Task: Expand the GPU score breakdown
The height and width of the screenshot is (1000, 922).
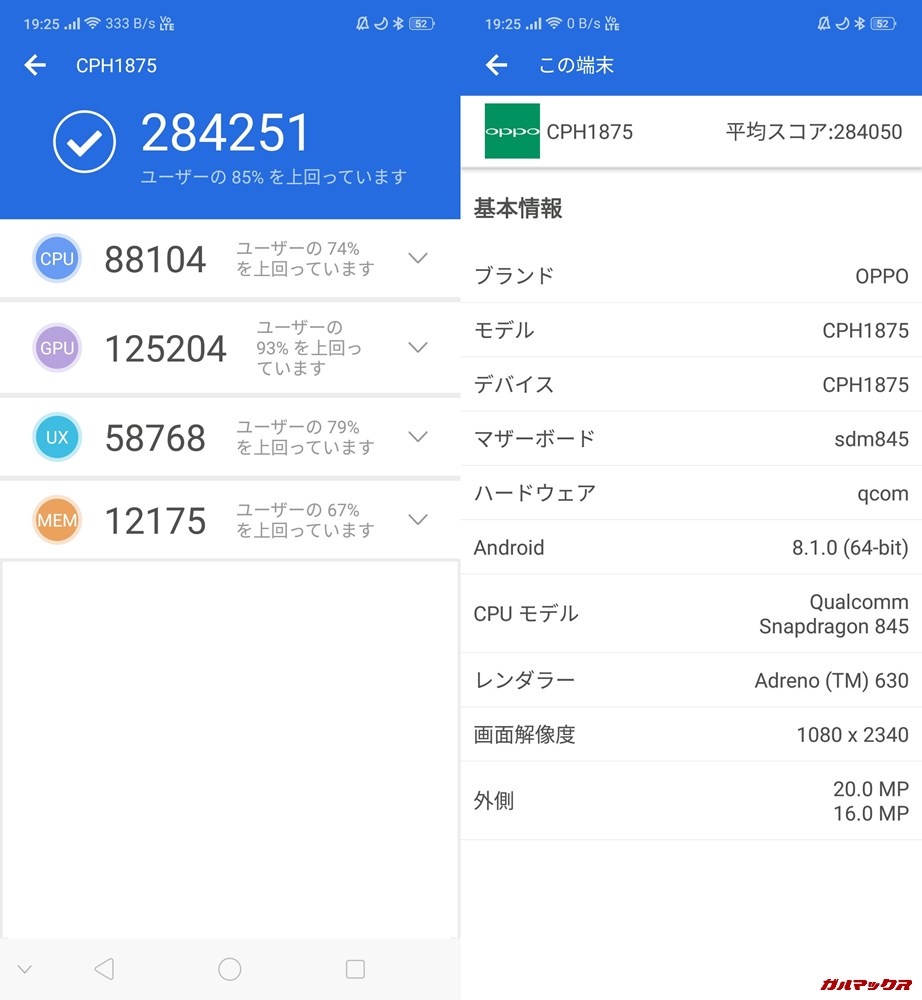Action: coord(418,347)
